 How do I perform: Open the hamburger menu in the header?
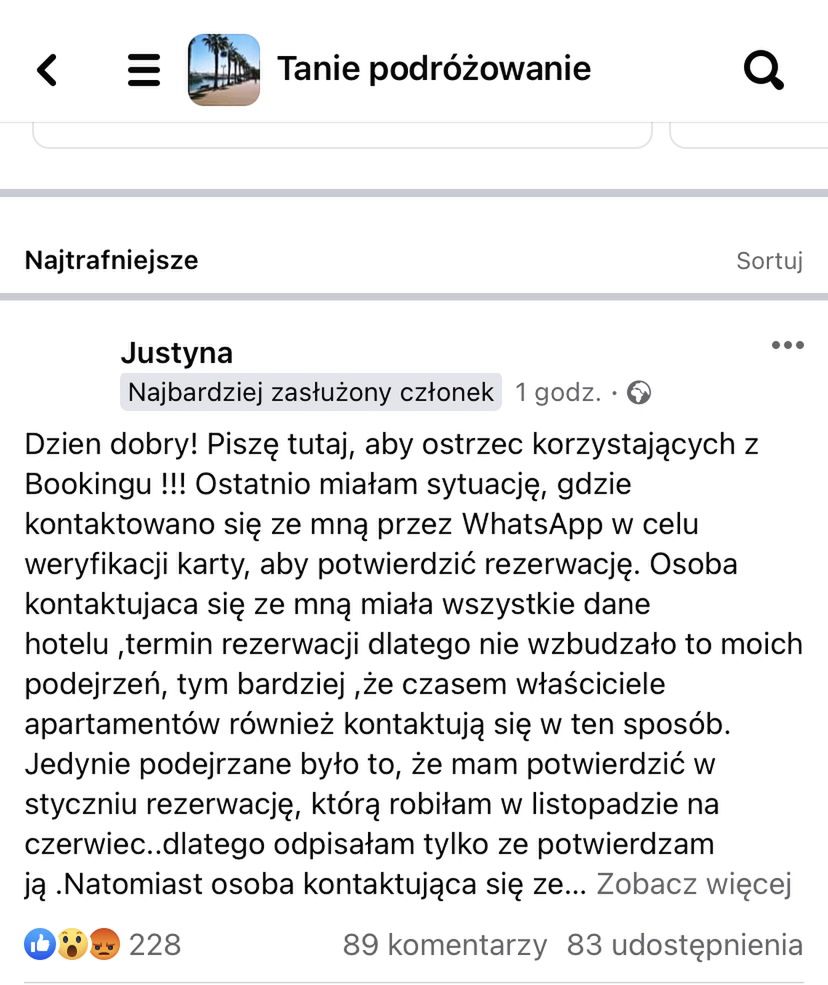pyautogui.click(x=144, y=70)
